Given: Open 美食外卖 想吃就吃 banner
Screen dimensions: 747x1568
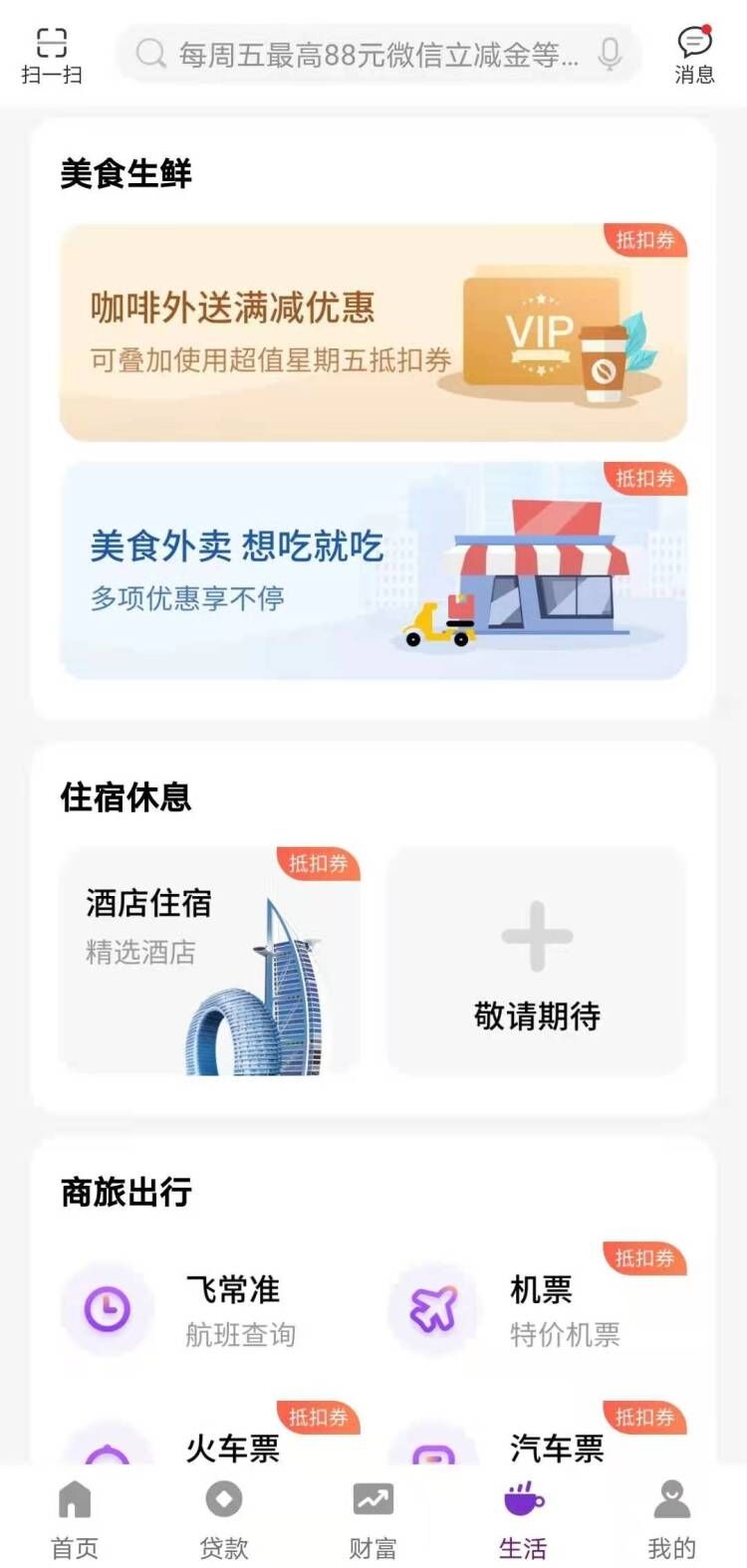Looking at the screenshot, I should (373, 569).
